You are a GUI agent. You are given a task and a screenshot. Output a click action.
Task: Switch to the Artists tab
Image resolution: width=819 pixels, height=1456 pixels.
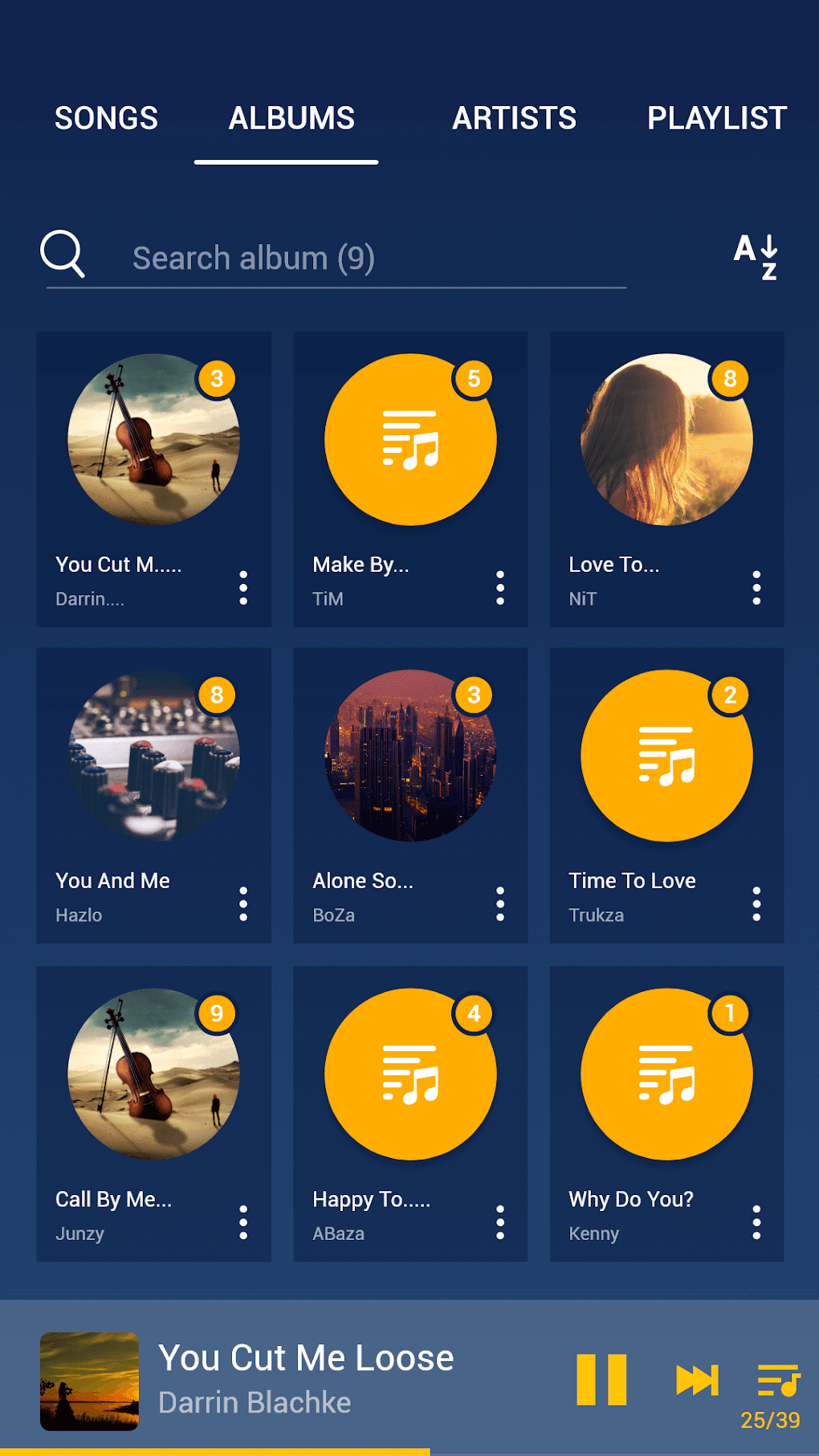coord(514,118)
